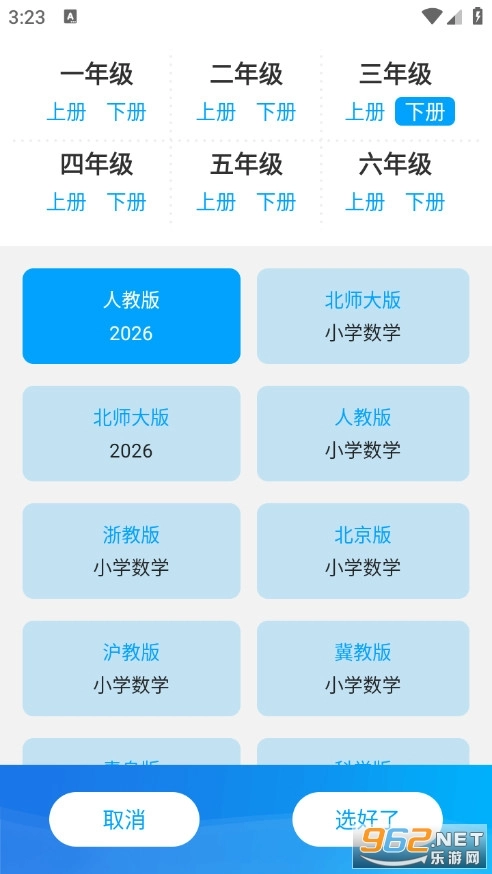Viewport: 492px width, 874px height.
Task: Choose 下册 for 五年级
Action: pyautogui.click(x=276, y=202)
